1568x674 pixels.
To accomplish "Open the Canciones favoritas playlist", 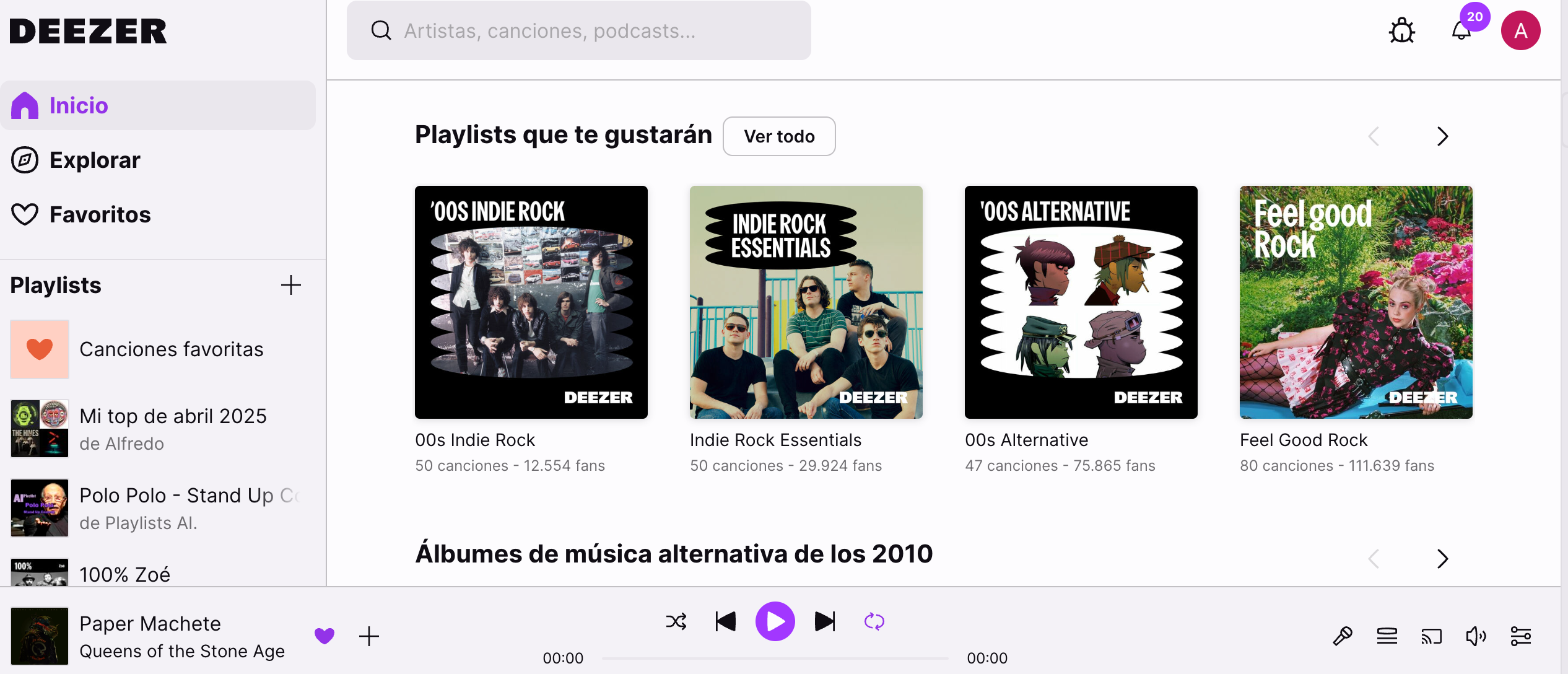I will click(x=171, y=349).
